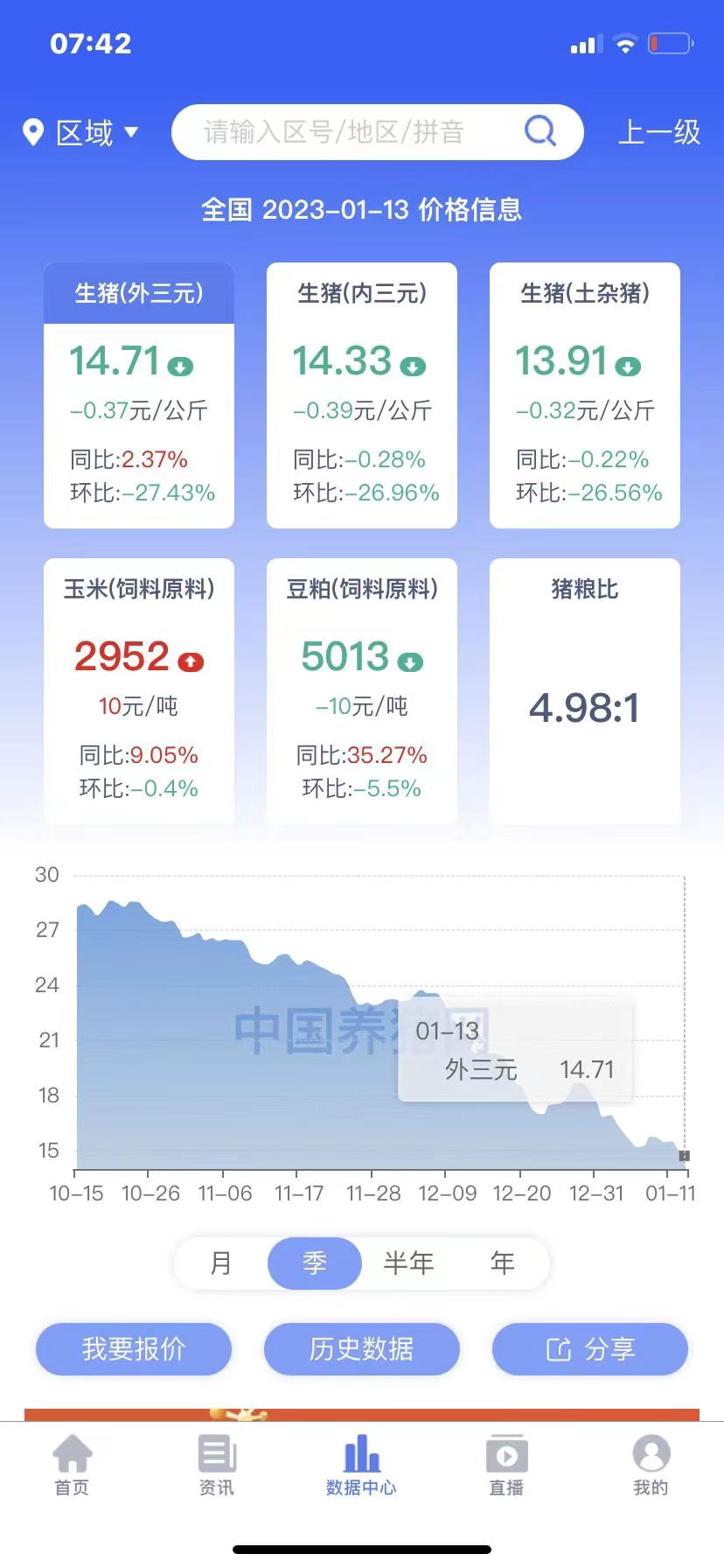This screenshot has width=724, height=1568.
Task: Select the 玉米(饲料原料) price card
Action: coord(139,691)
